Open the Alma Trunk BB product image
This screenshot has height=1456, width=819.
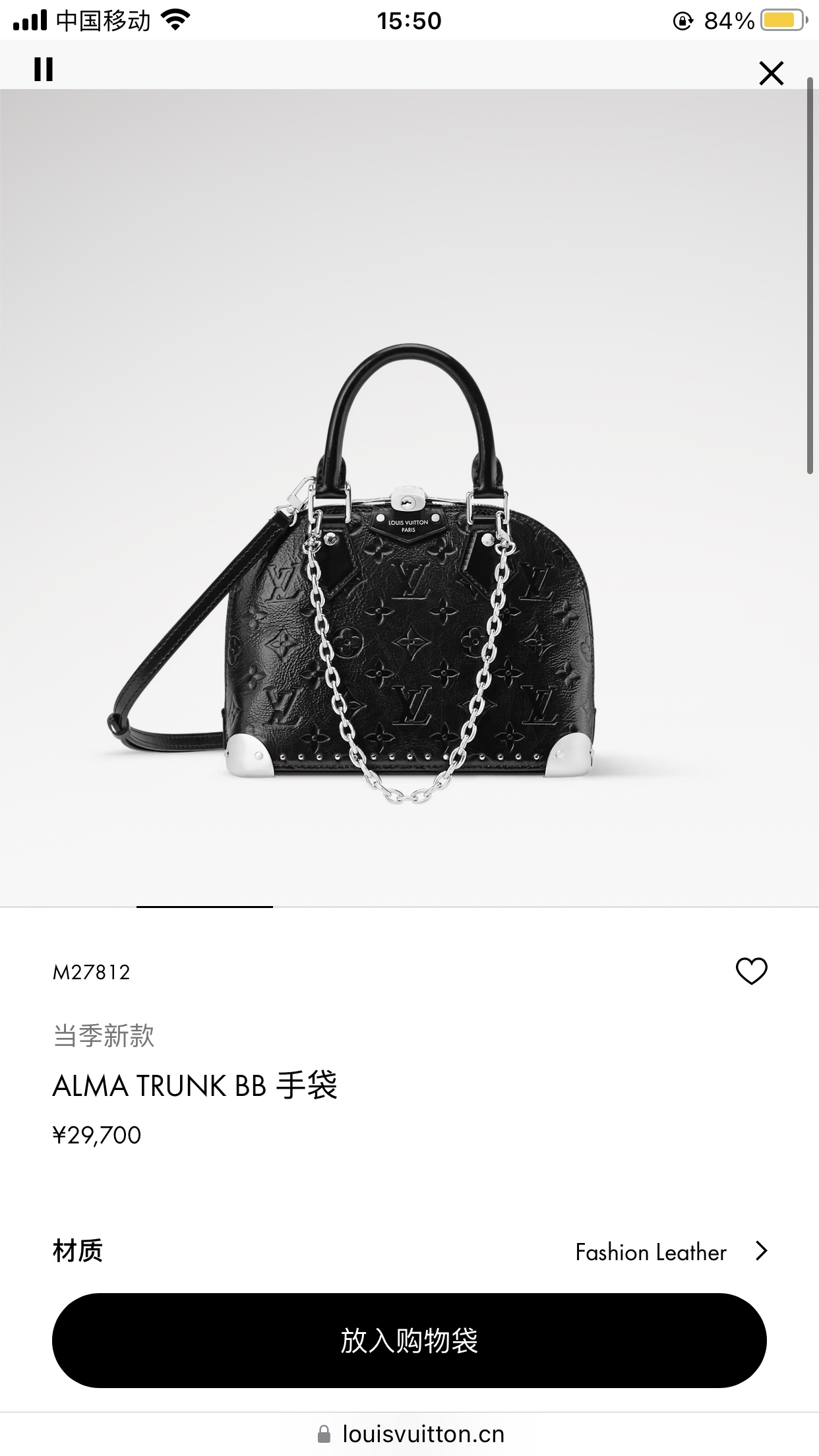click(409, 580)
